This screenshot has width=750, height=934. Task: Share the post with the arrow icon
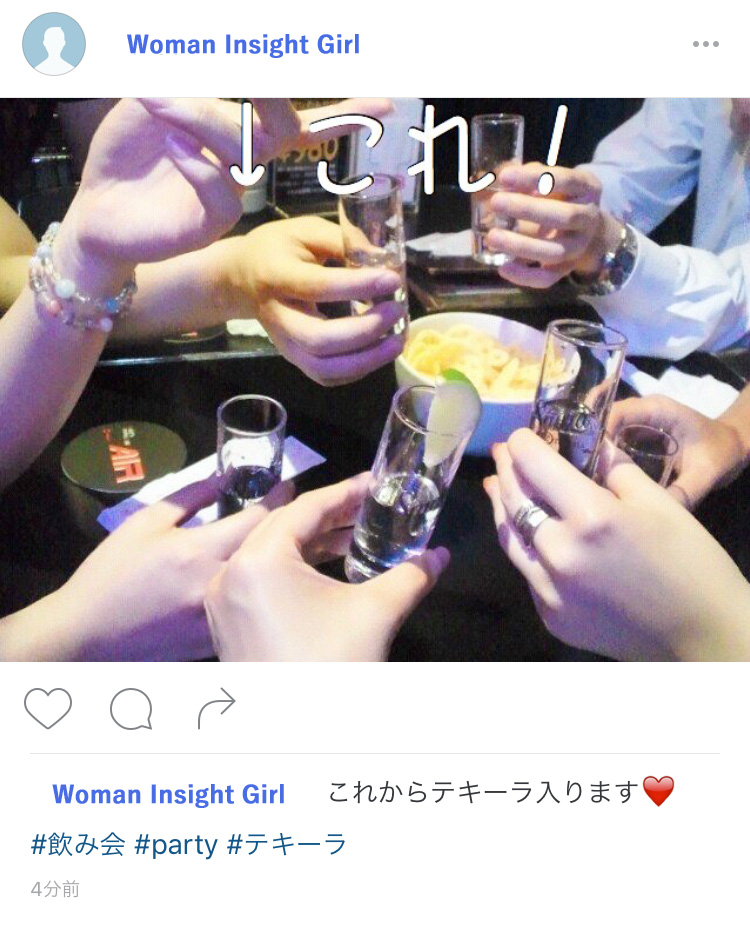[216, 709]
